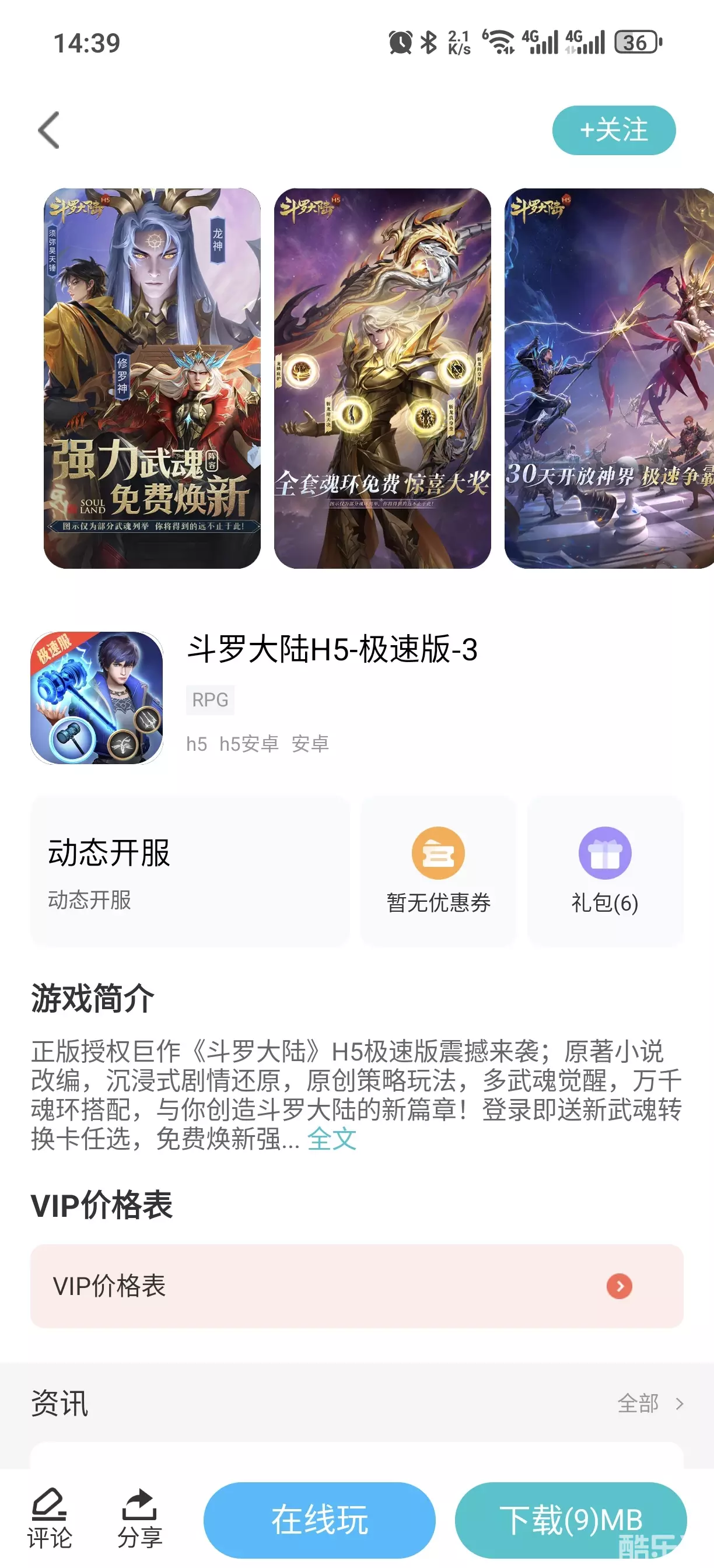Select the h5安卓 tag

251,743
